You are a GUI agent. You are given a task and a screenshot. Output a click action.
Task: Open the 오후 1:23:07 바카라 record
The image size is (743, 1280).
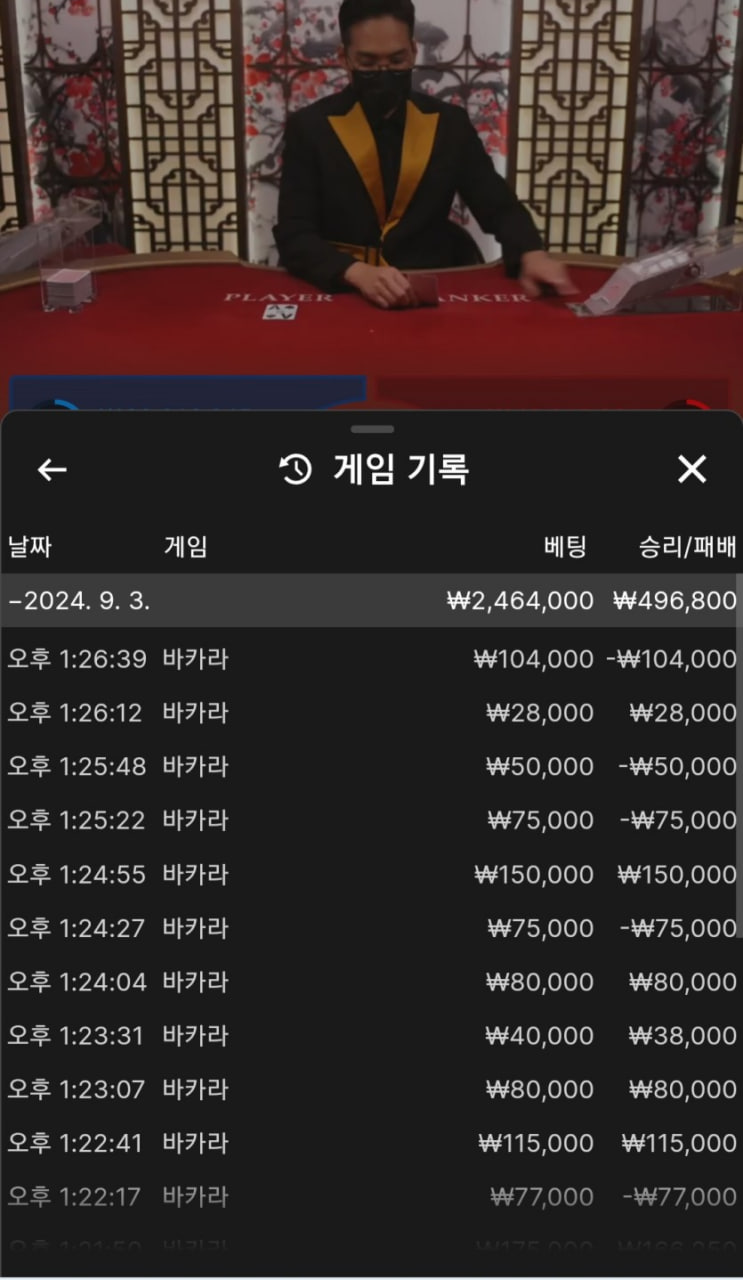pos(371,1089)
